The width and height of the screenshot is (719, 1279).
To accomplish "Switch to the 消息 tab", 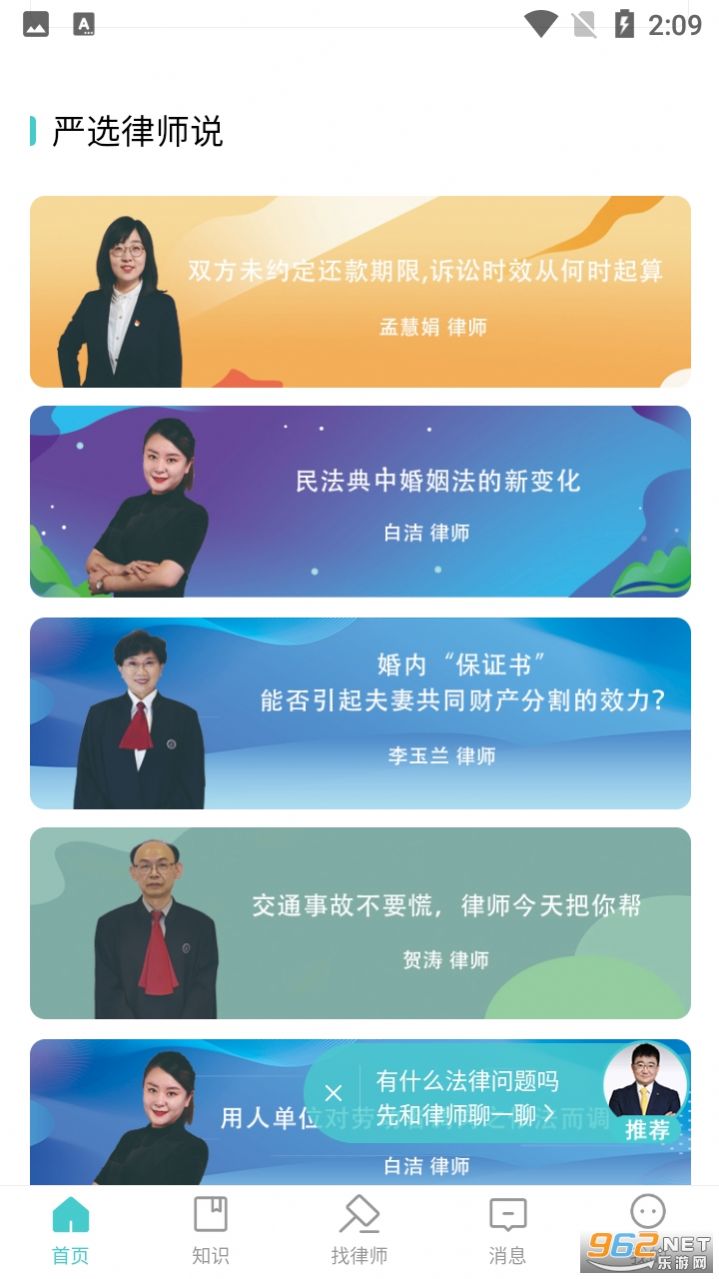I will (x=507, y=1231).
